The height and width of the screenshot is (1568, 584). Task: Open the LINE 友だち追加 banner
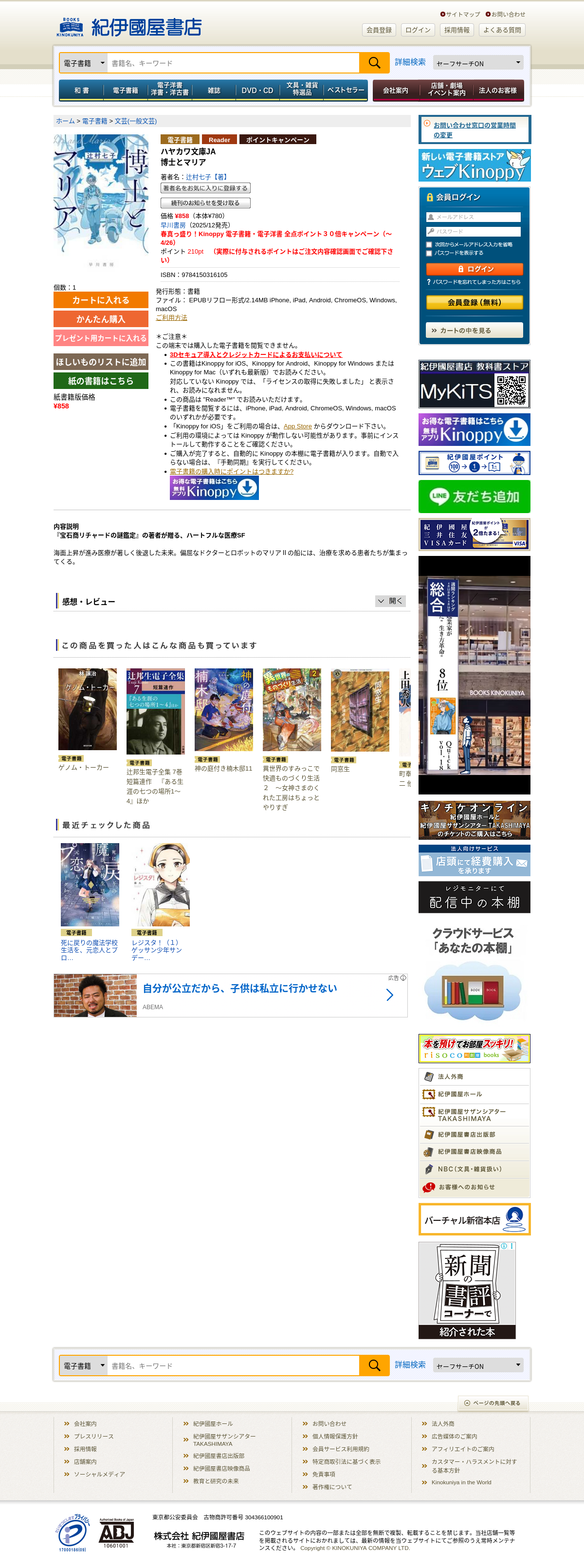[474, 497]
